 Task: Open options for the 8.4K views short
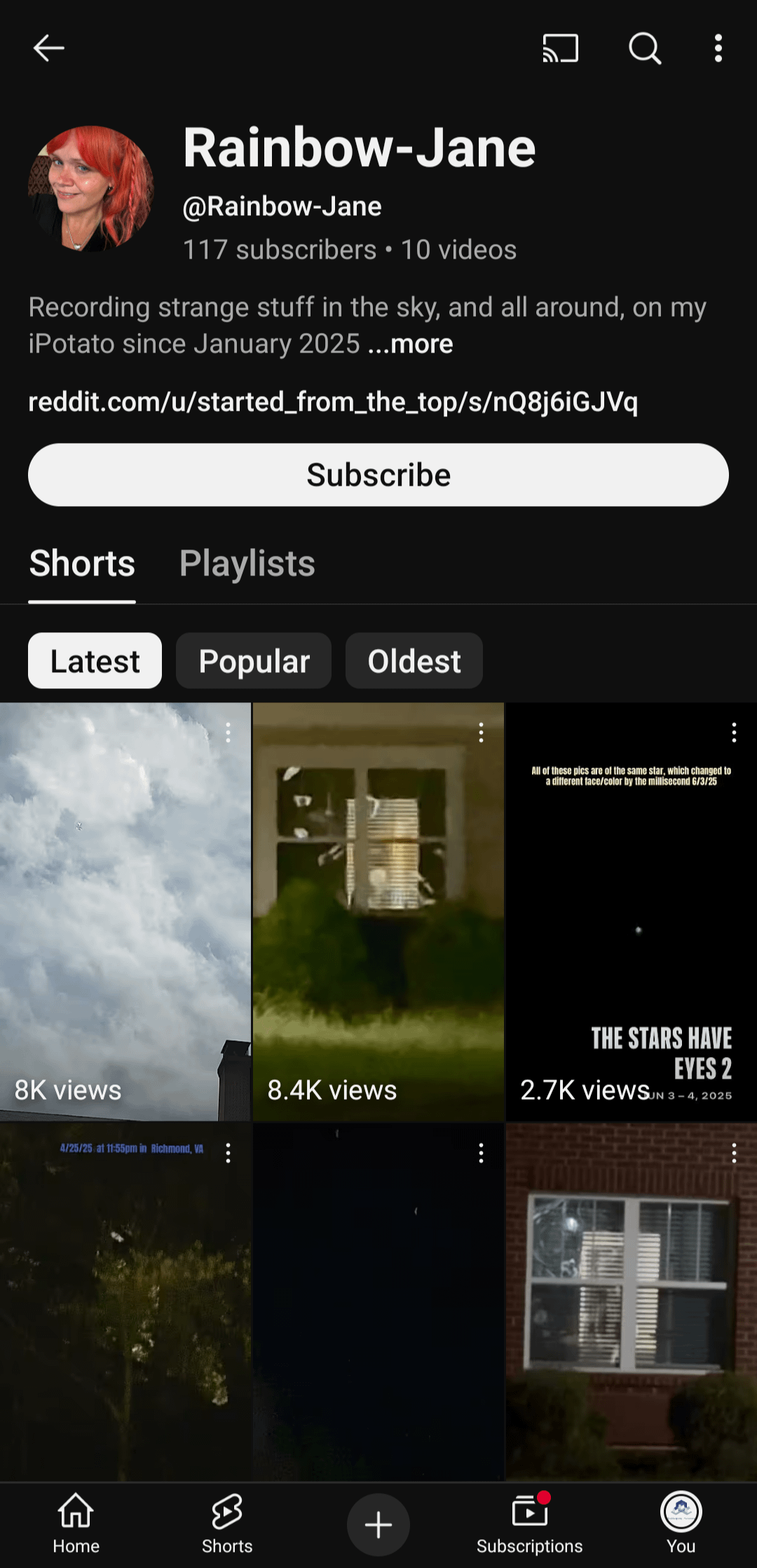pos(481,733)
